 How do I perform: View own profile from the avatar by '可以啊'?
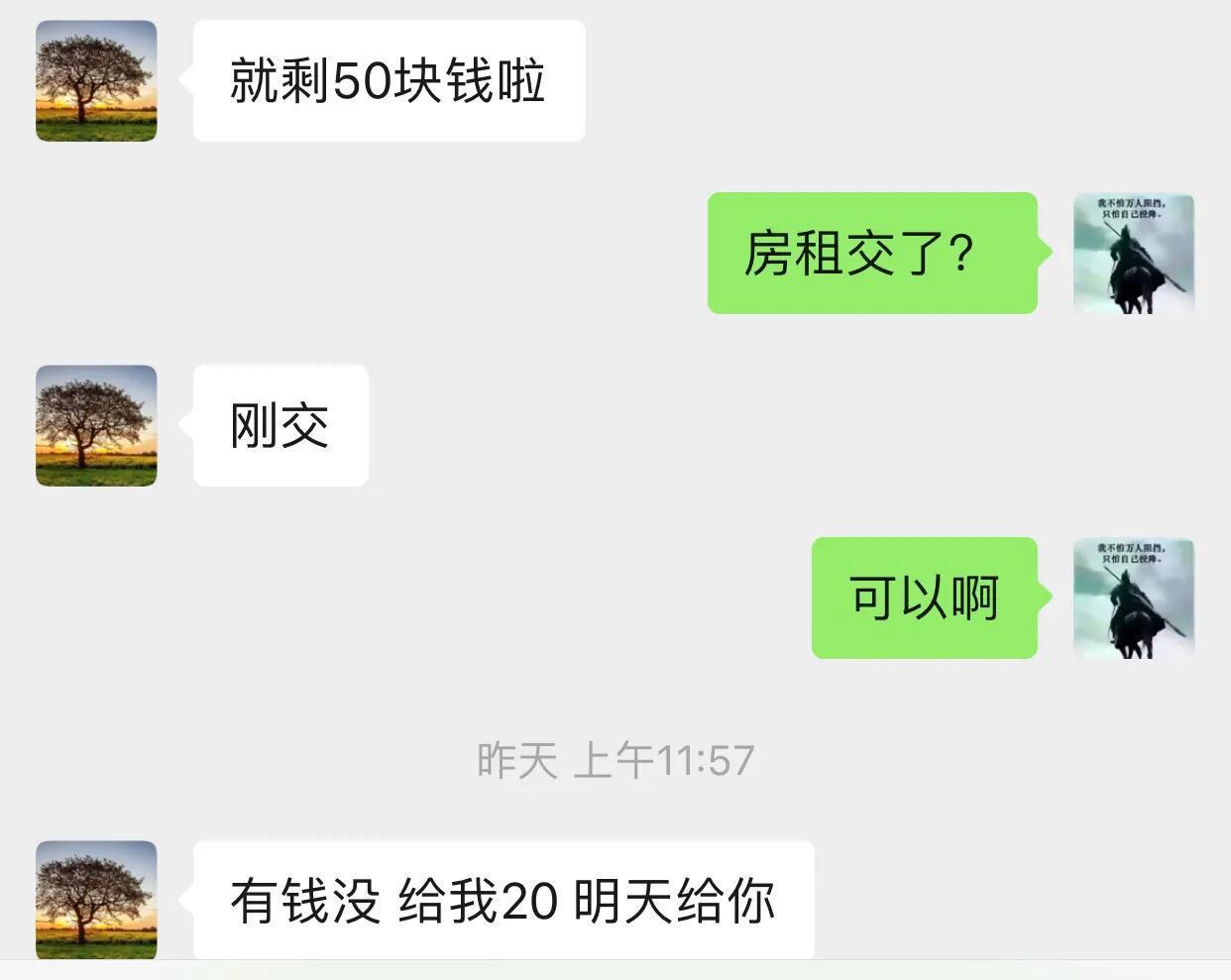click(x=1134, y=599)
